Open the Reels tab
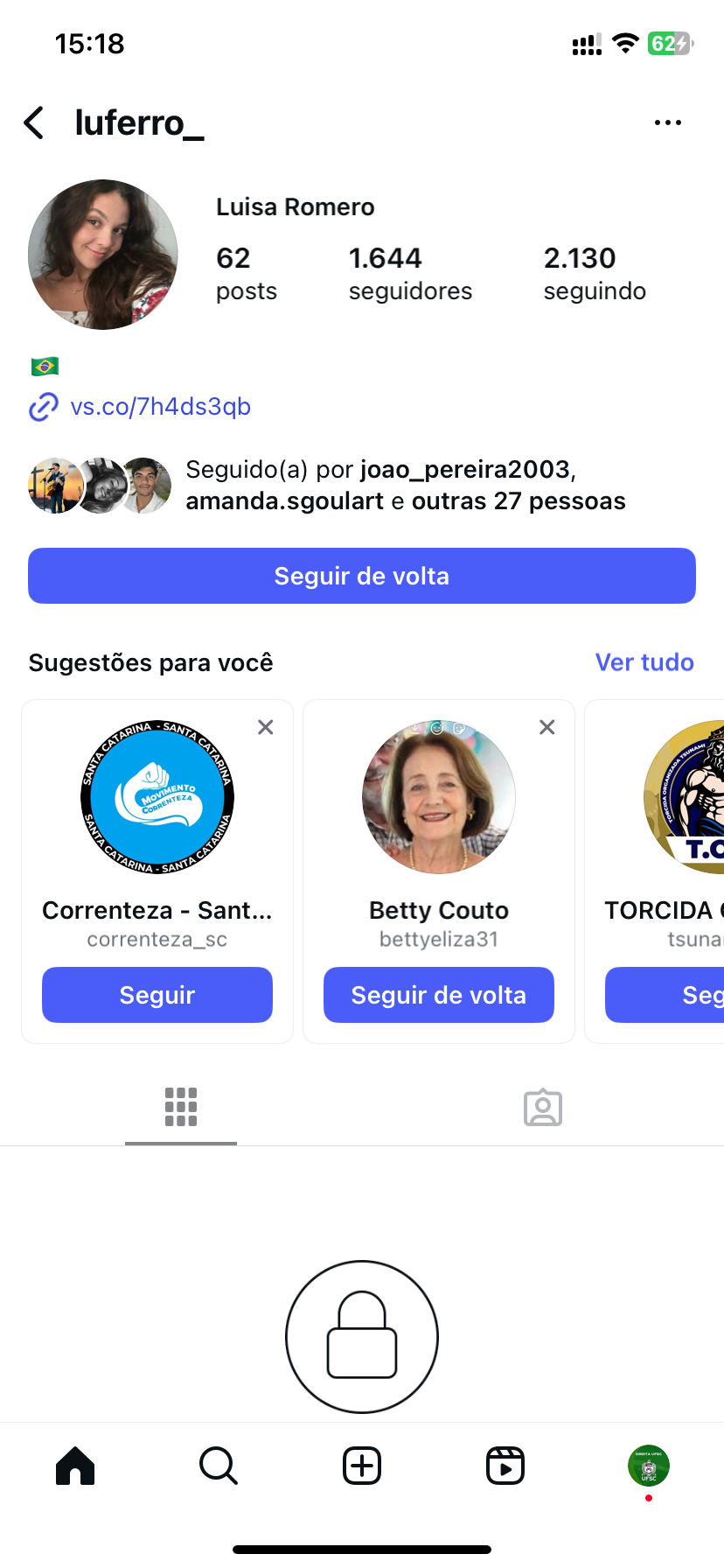 (x=505, y=1466)
